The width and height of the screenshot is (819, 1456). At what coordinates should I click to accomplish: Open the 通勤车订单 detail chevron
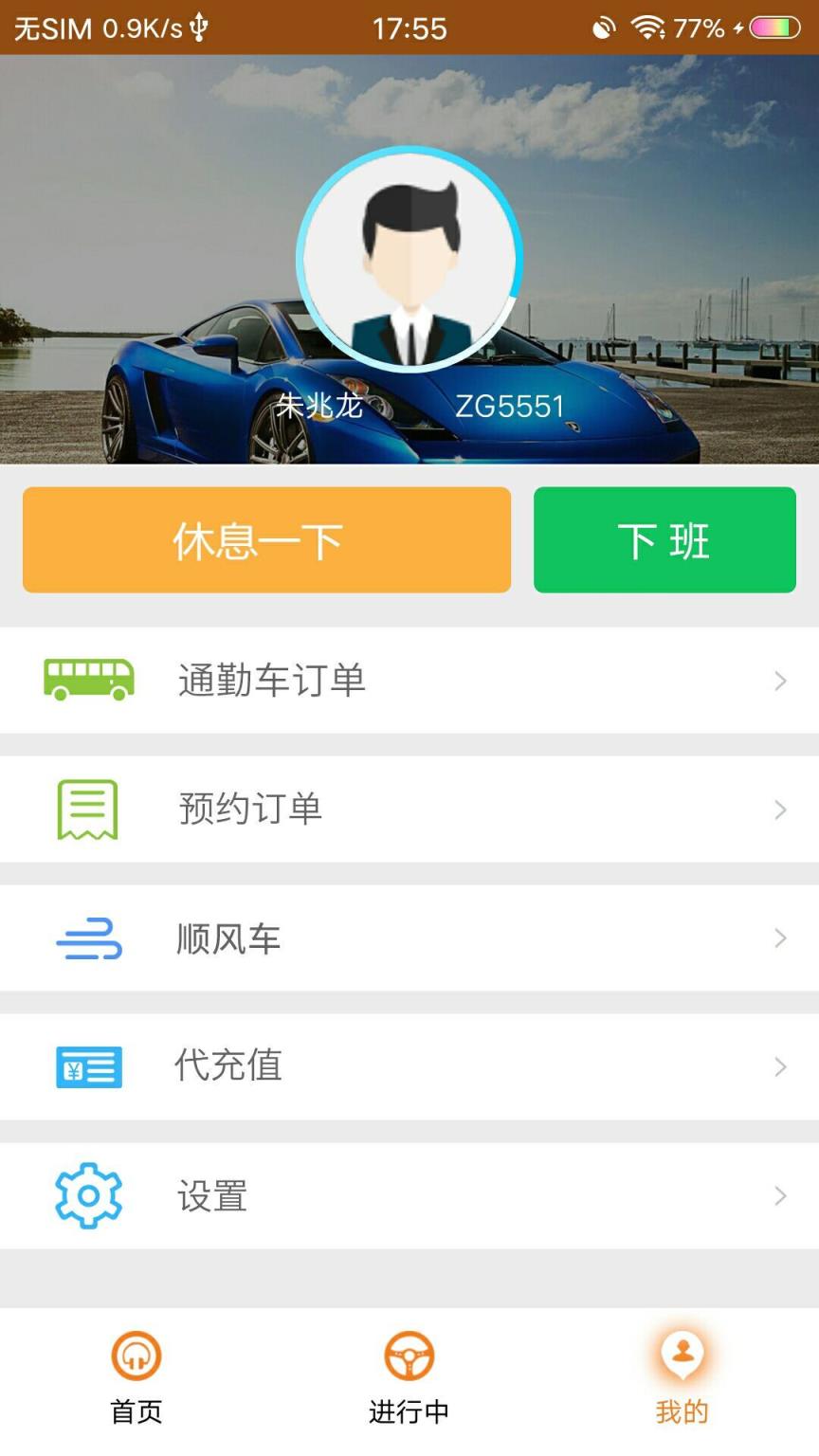[x=780, y=679]
